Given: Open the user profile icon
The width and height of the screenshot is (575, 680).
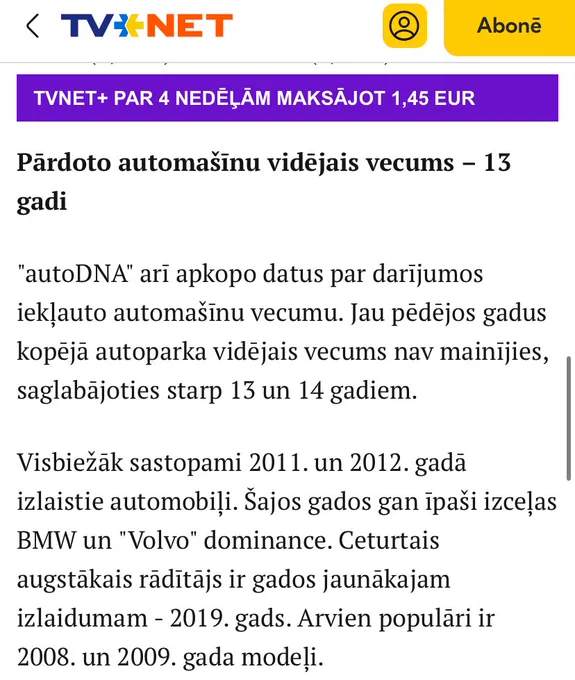Looking at the screenshot, I should point(405,26).
